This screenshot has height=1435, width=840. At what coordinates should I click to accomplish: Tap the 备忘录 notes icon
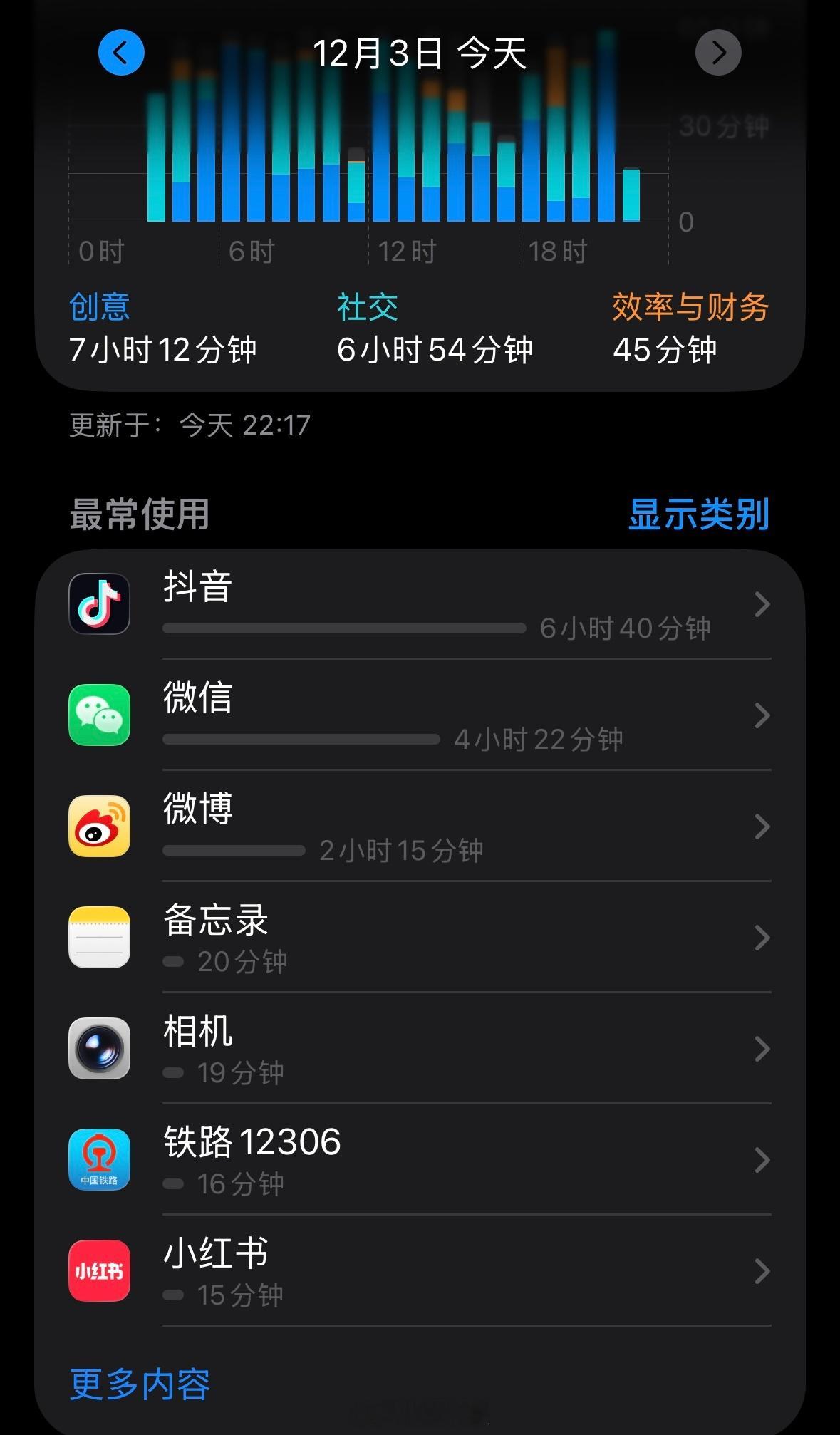pyautogui.click(x=99, y=938)
